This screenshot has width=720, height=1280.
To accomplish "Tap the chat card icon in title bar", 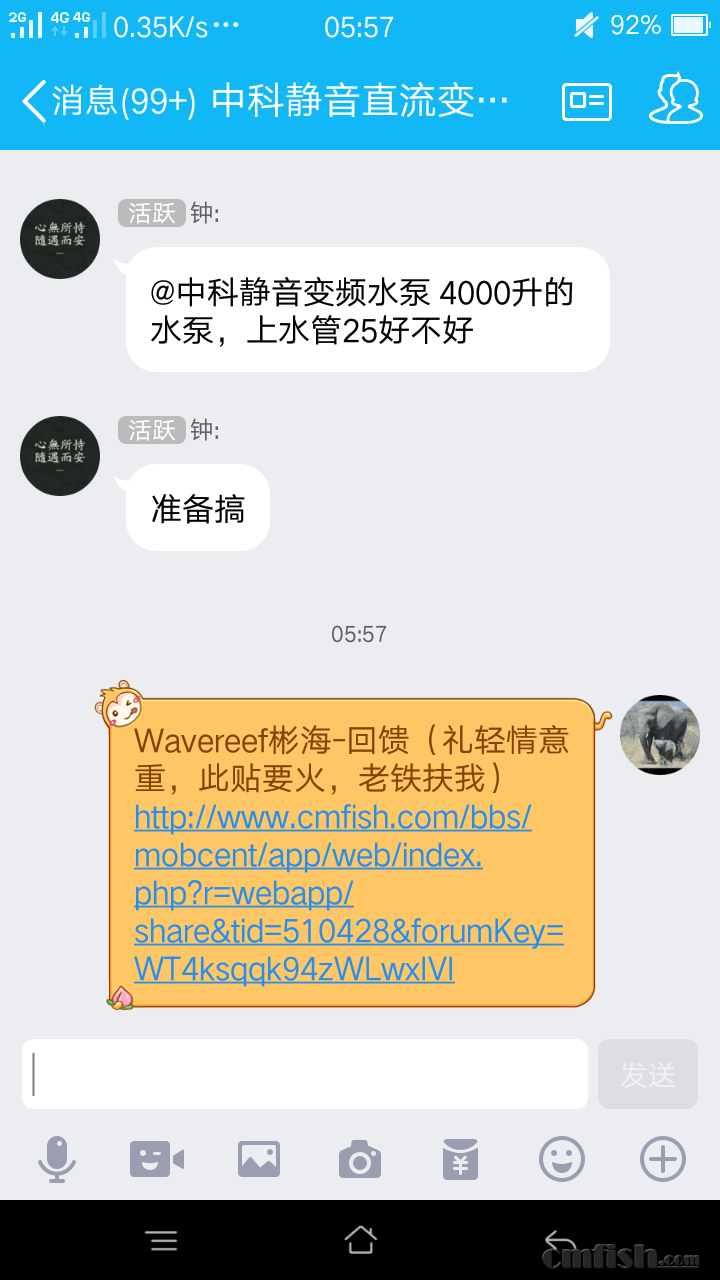I will coord(586,100).
